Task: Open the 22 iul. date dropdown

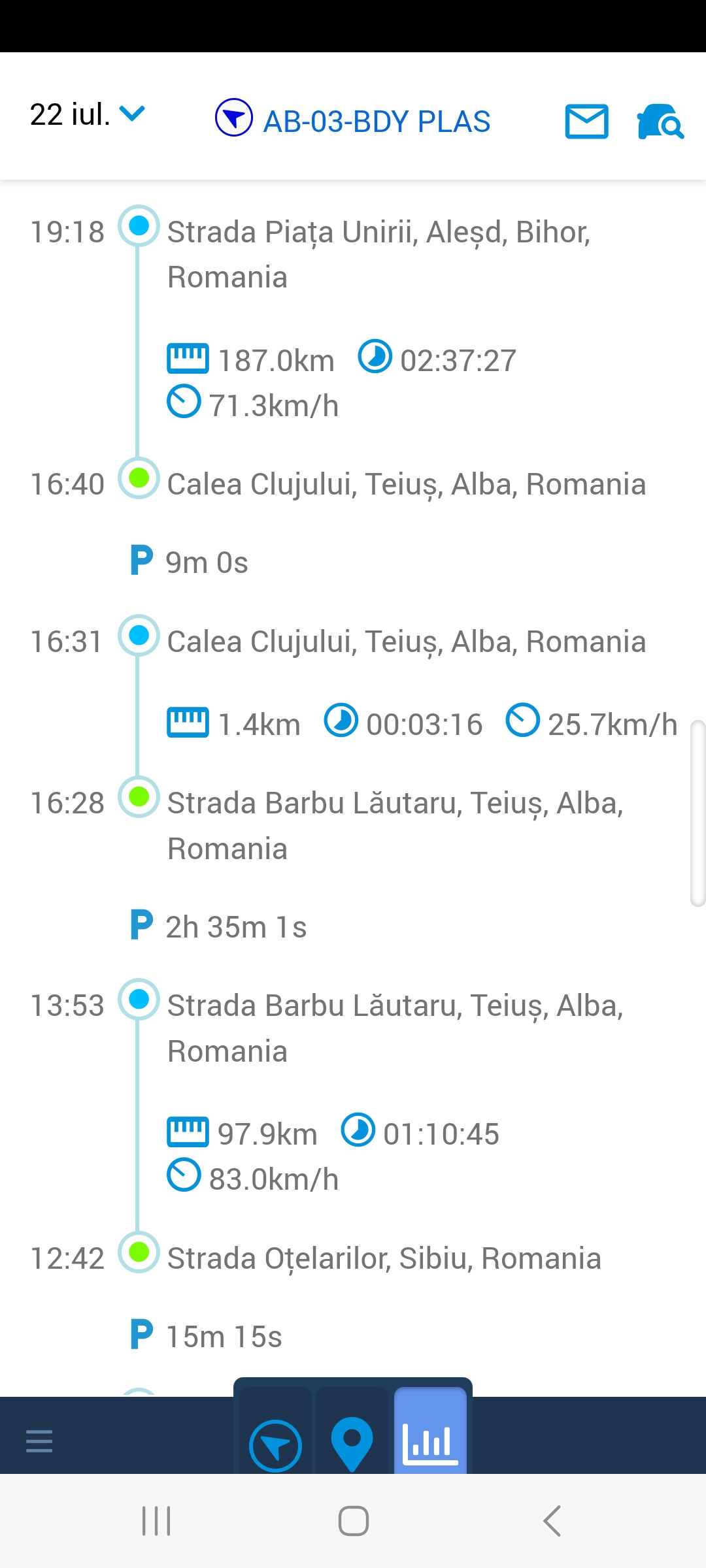Action: tap(88, 115)
